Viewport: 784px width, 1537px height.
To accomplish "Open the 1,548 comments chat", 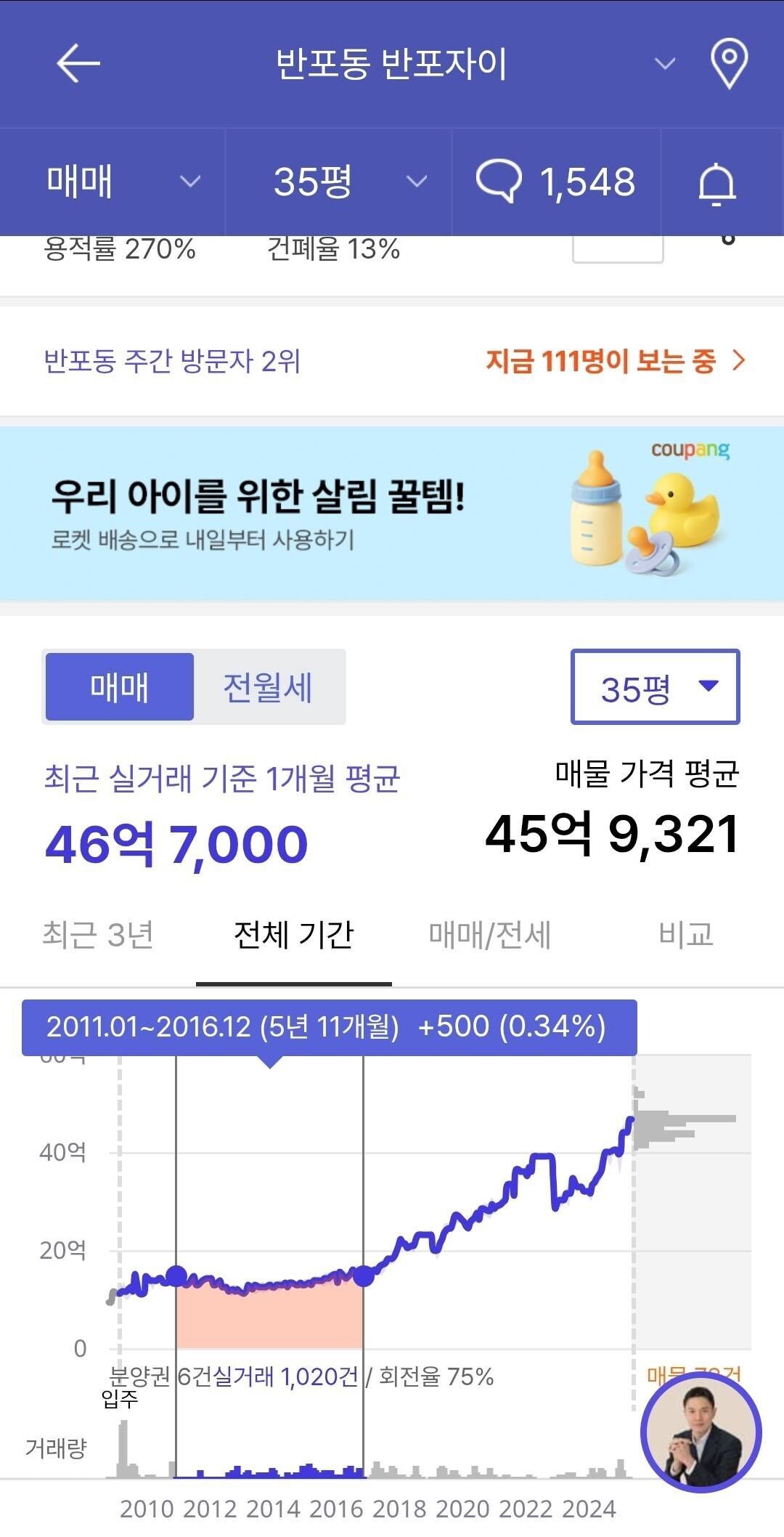I will [559, 183].
